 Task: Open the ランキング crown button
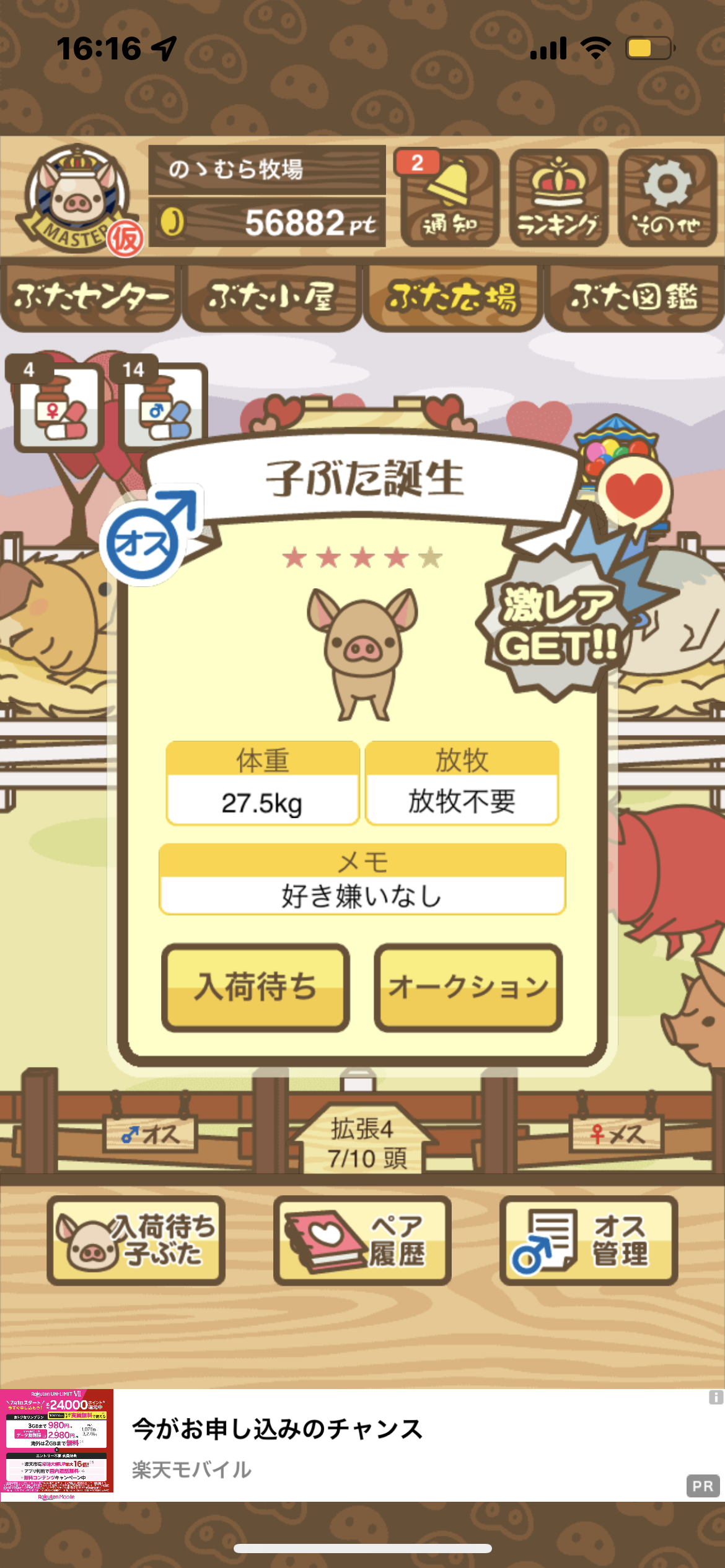558,198
